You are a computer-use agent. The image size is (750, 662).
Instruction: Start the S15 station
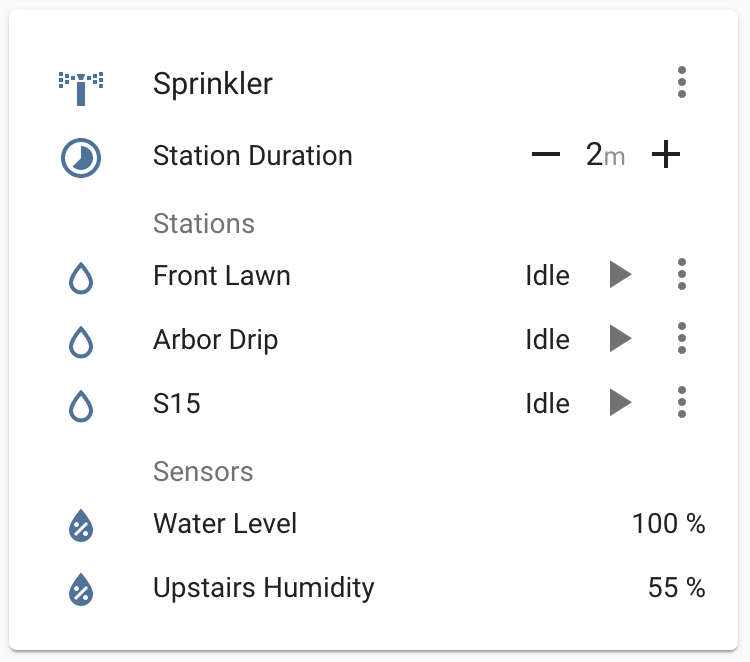click(x=621, y=403)
